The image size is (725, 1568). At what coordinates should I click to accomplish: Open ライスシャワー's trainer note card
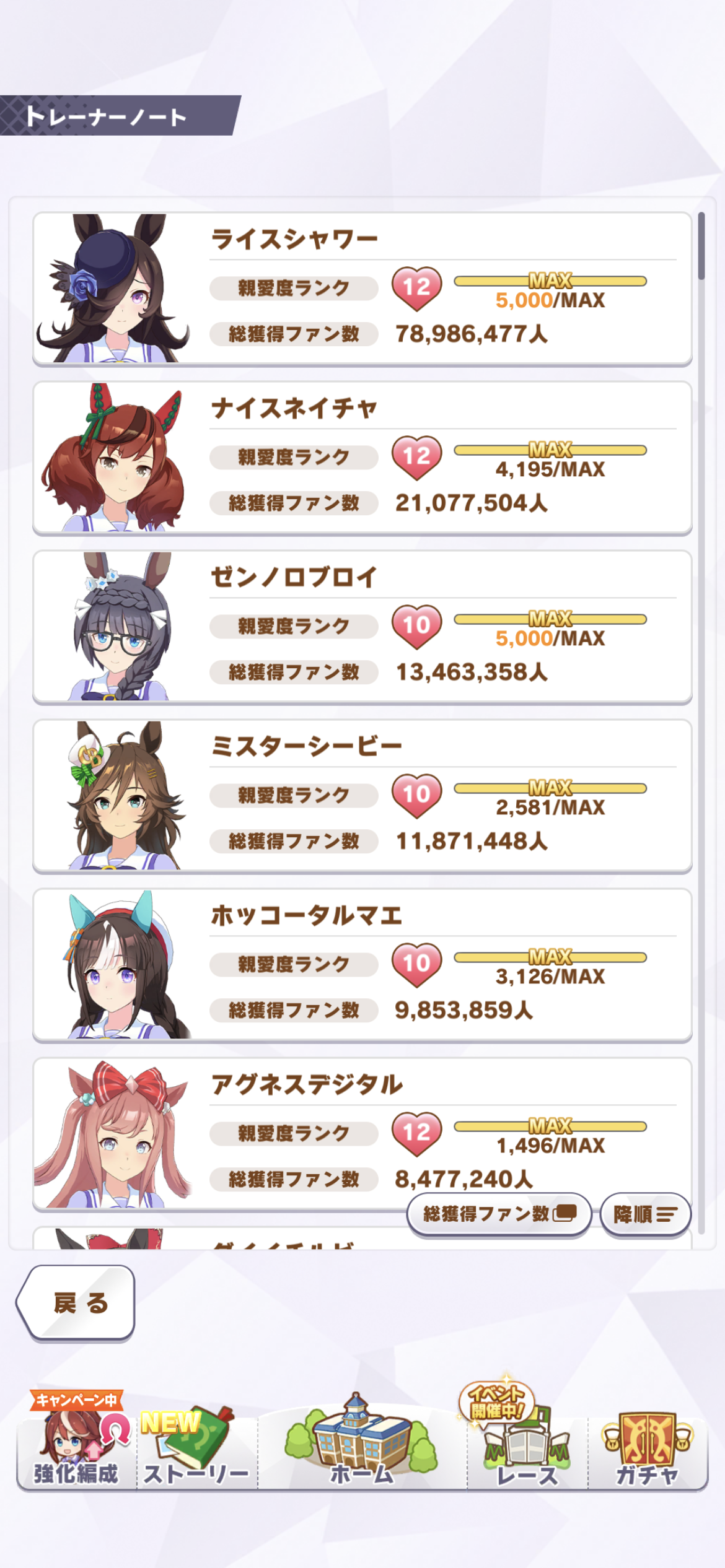click(362, 289)
